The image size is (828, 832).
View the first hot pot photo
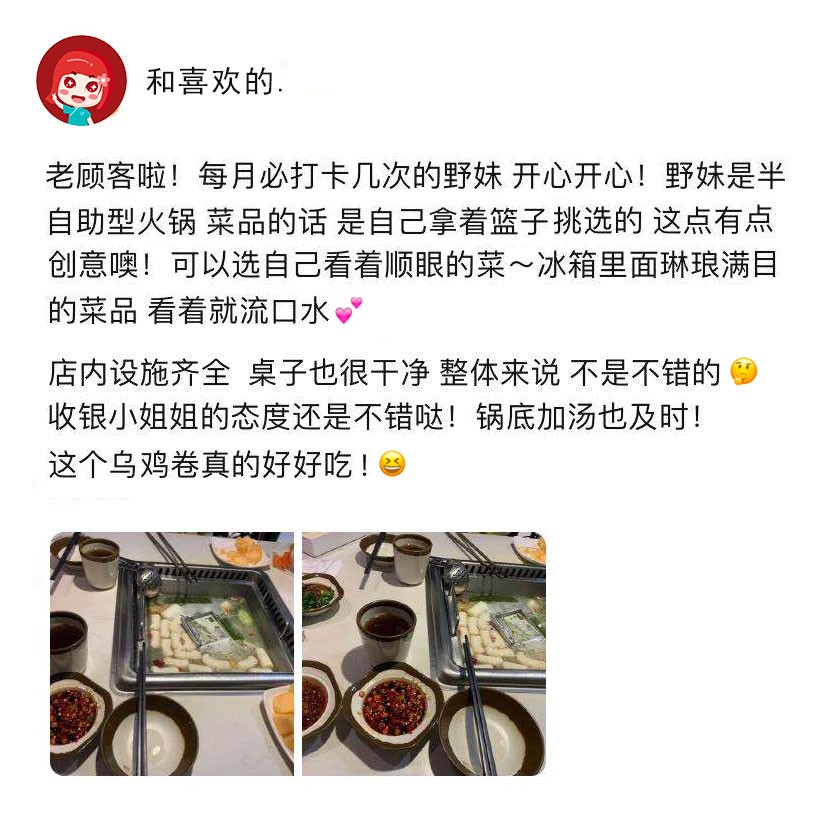coord(172,653)
